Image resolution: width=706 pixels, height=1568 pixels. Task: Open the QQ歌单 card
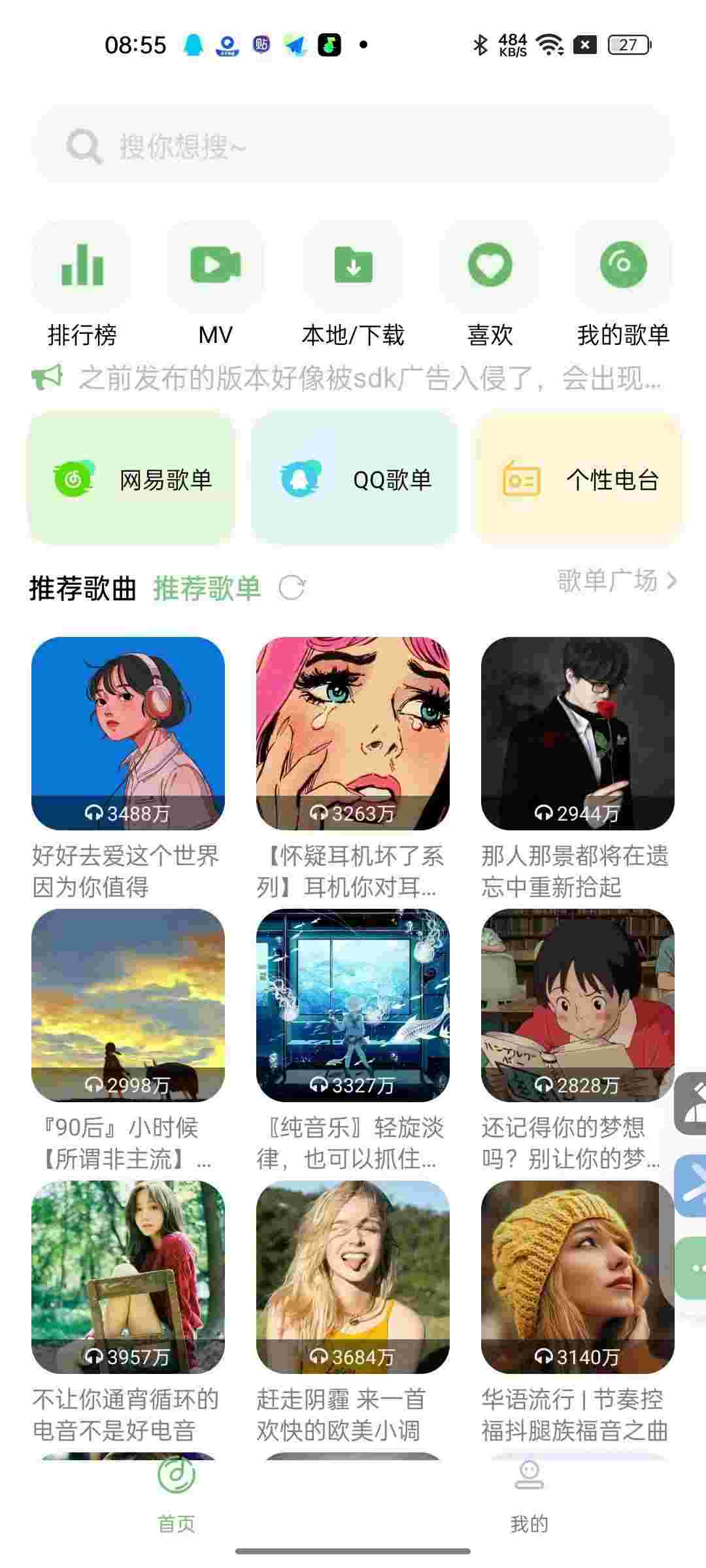(354, 479)
